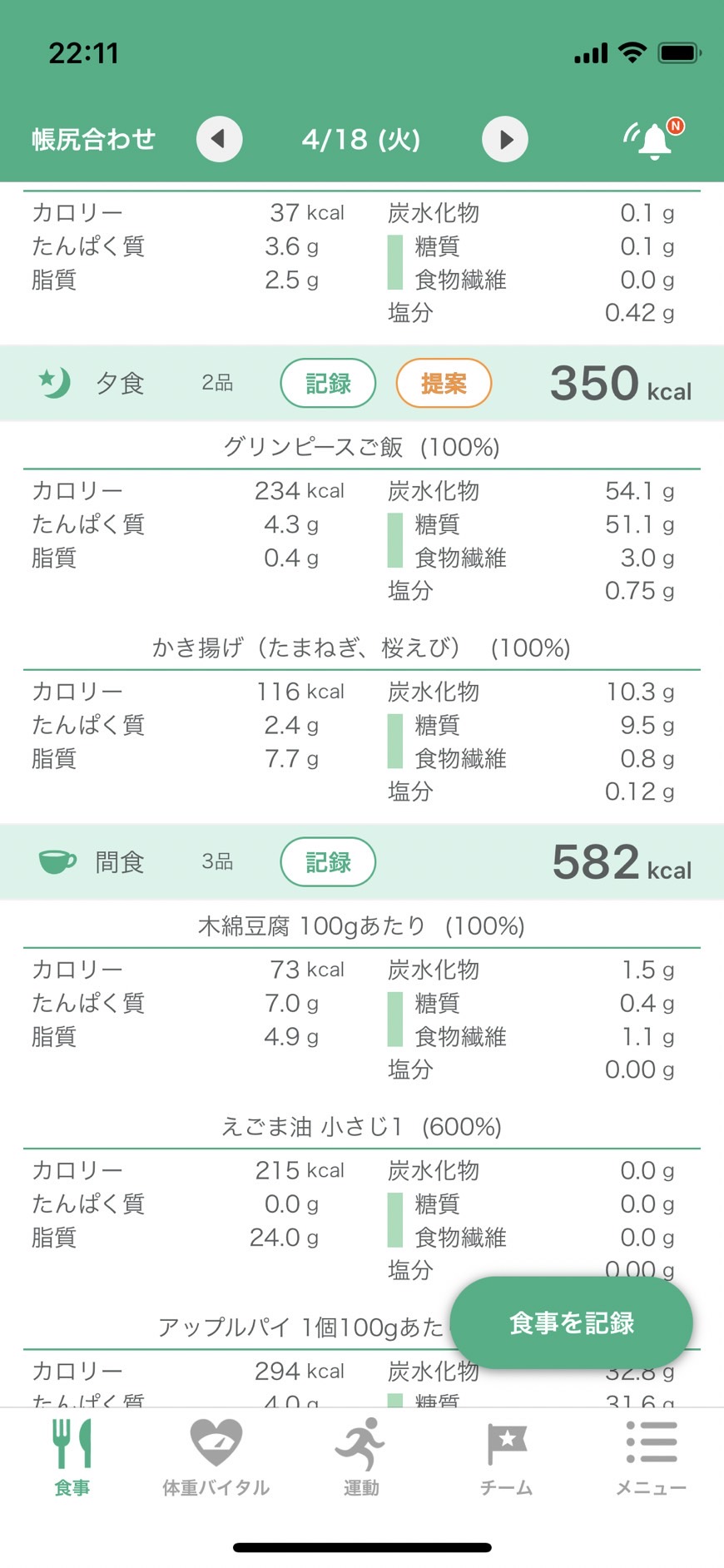The width and height of the screenshot is (724, 1568).
Task: Tap the 食事を記録 floating button
Action: [x=572, y=1322]
